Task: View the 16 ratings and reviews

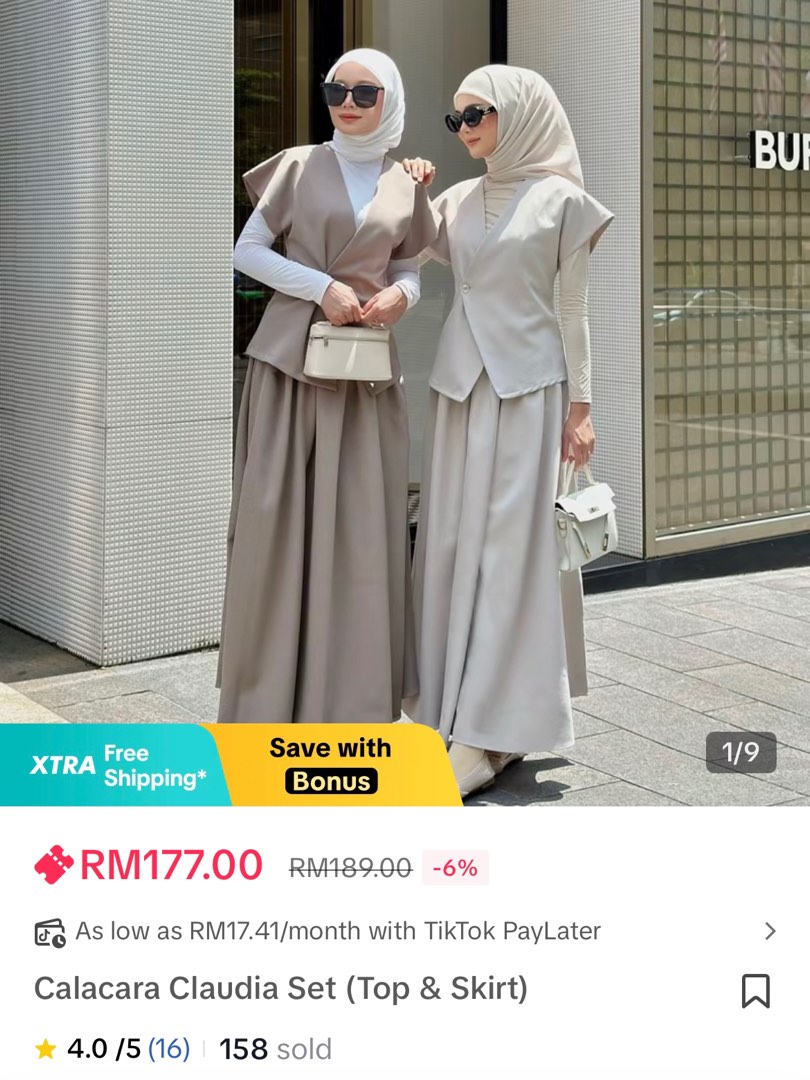Action: (168, 1049)
